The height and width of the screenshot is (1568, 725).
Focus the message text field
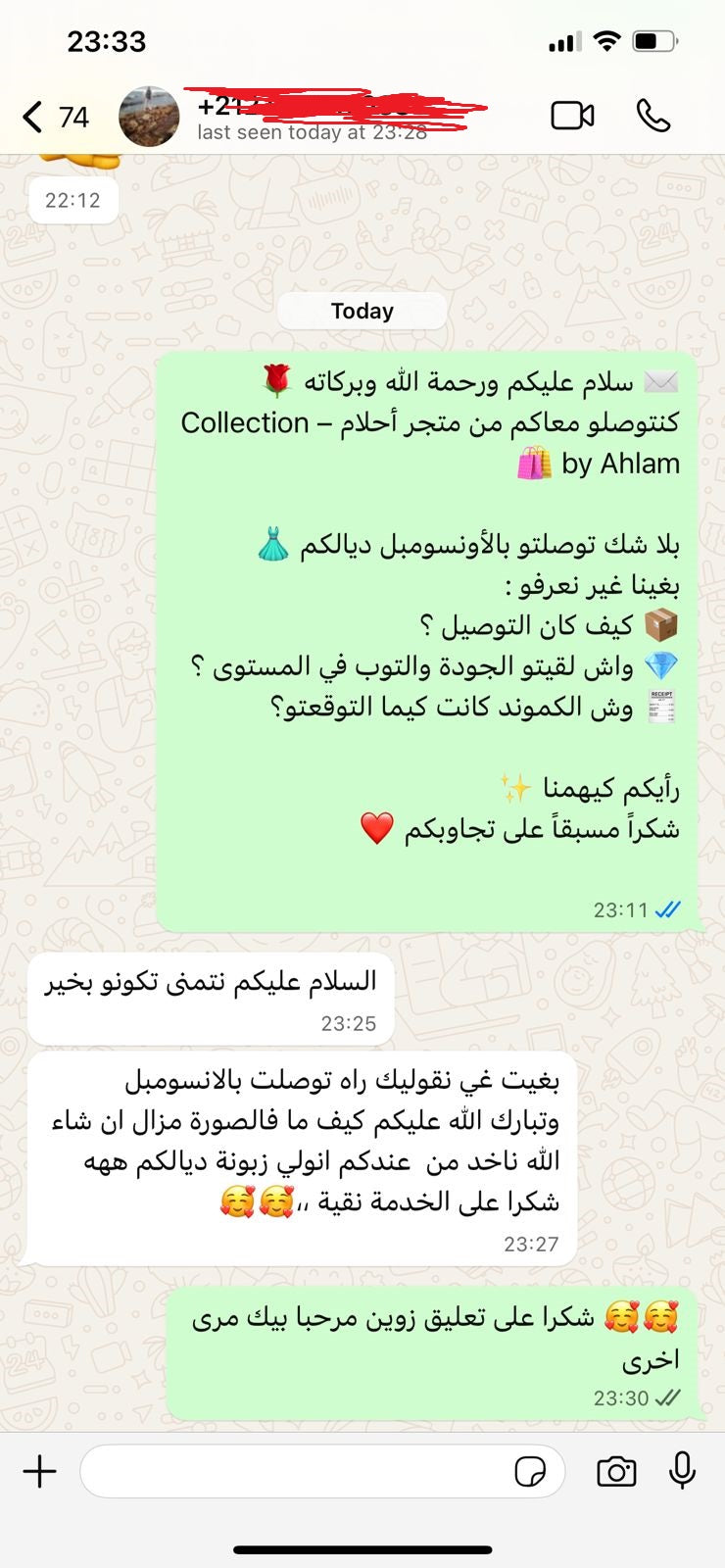tap(294, 1471)
